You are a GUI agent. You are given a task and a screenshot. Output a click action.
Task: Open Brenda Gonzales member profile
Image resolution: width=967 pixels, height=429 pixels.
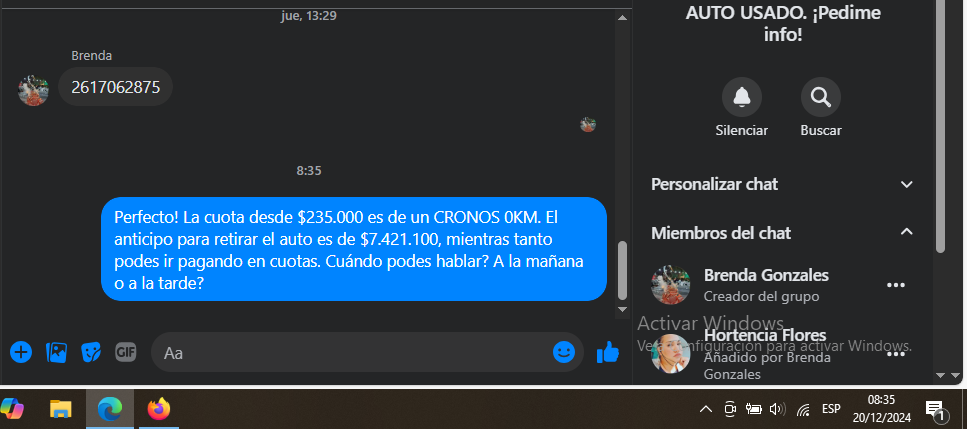tap(766, 275)
